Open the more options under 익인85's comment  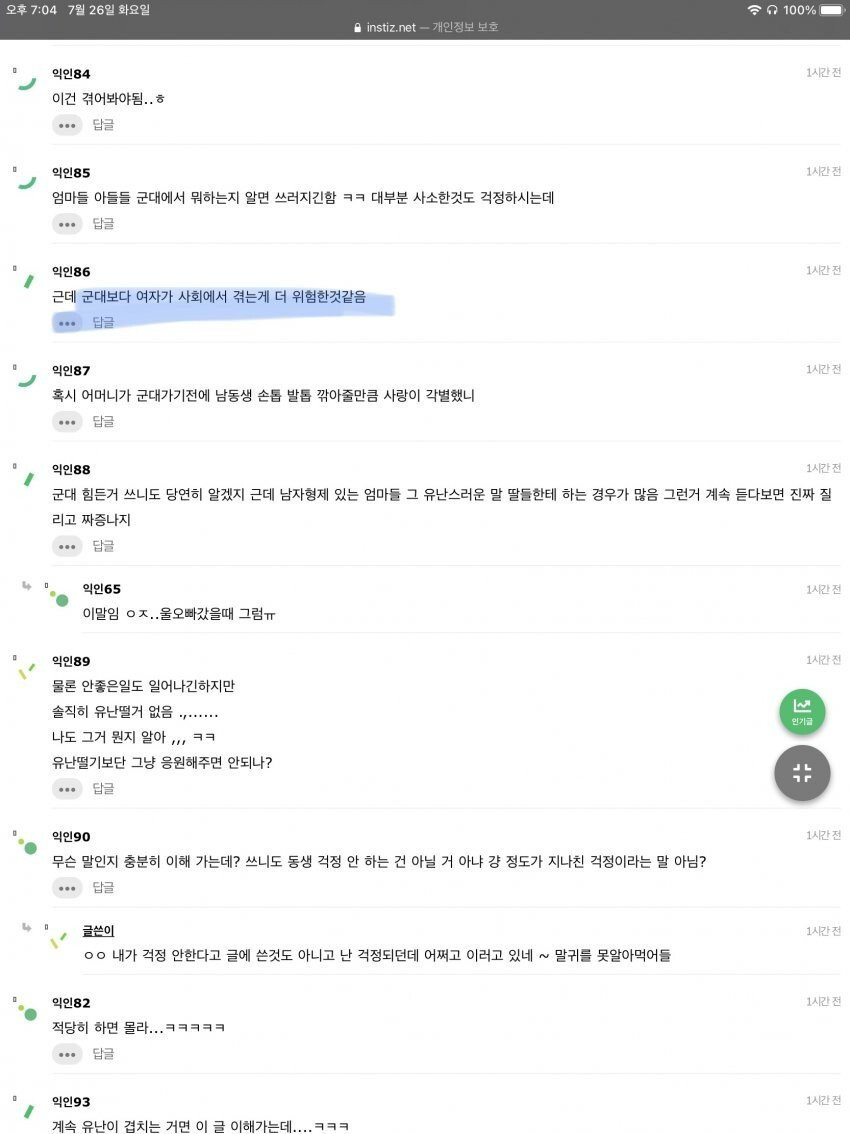pos(67,224)
